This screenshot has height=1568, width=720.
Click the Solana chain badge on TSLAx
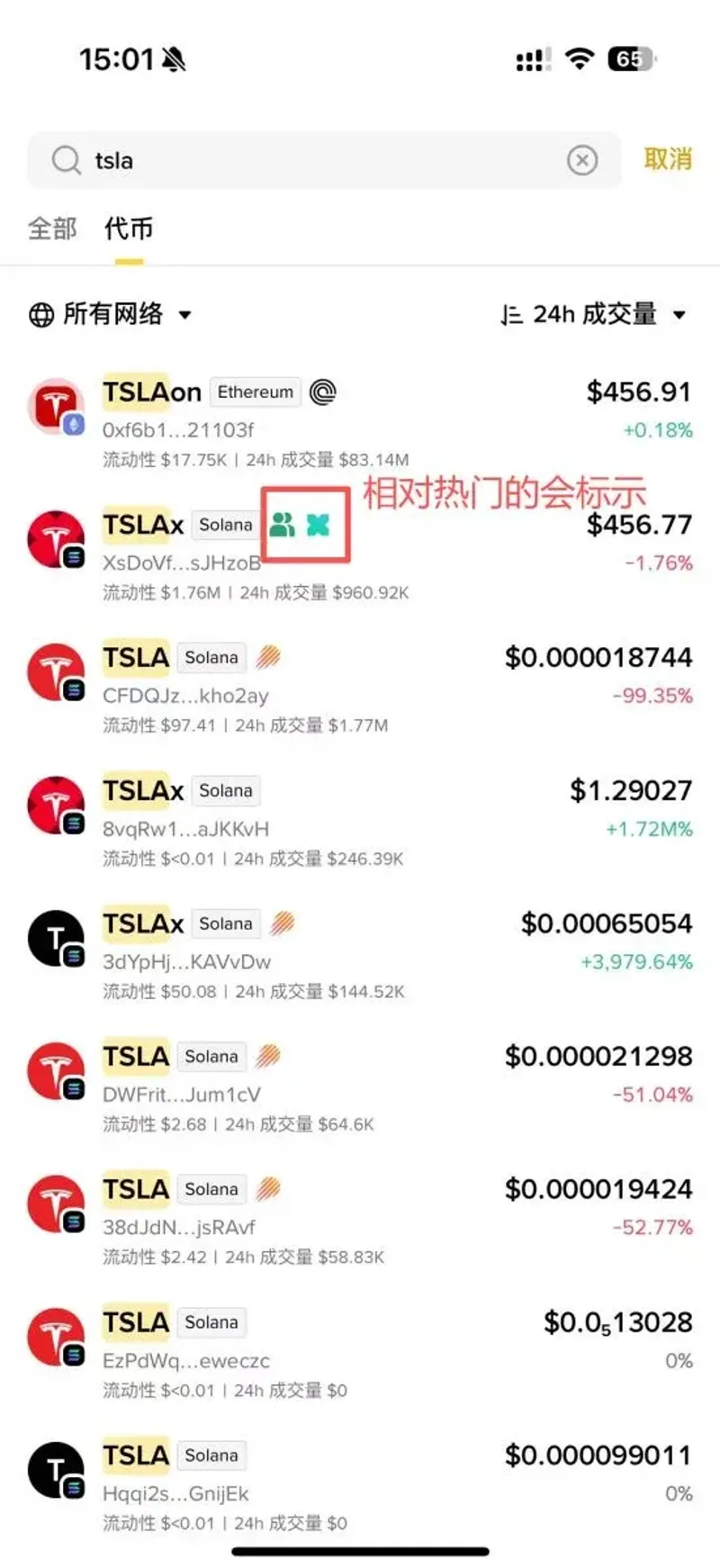pos(224,524)
